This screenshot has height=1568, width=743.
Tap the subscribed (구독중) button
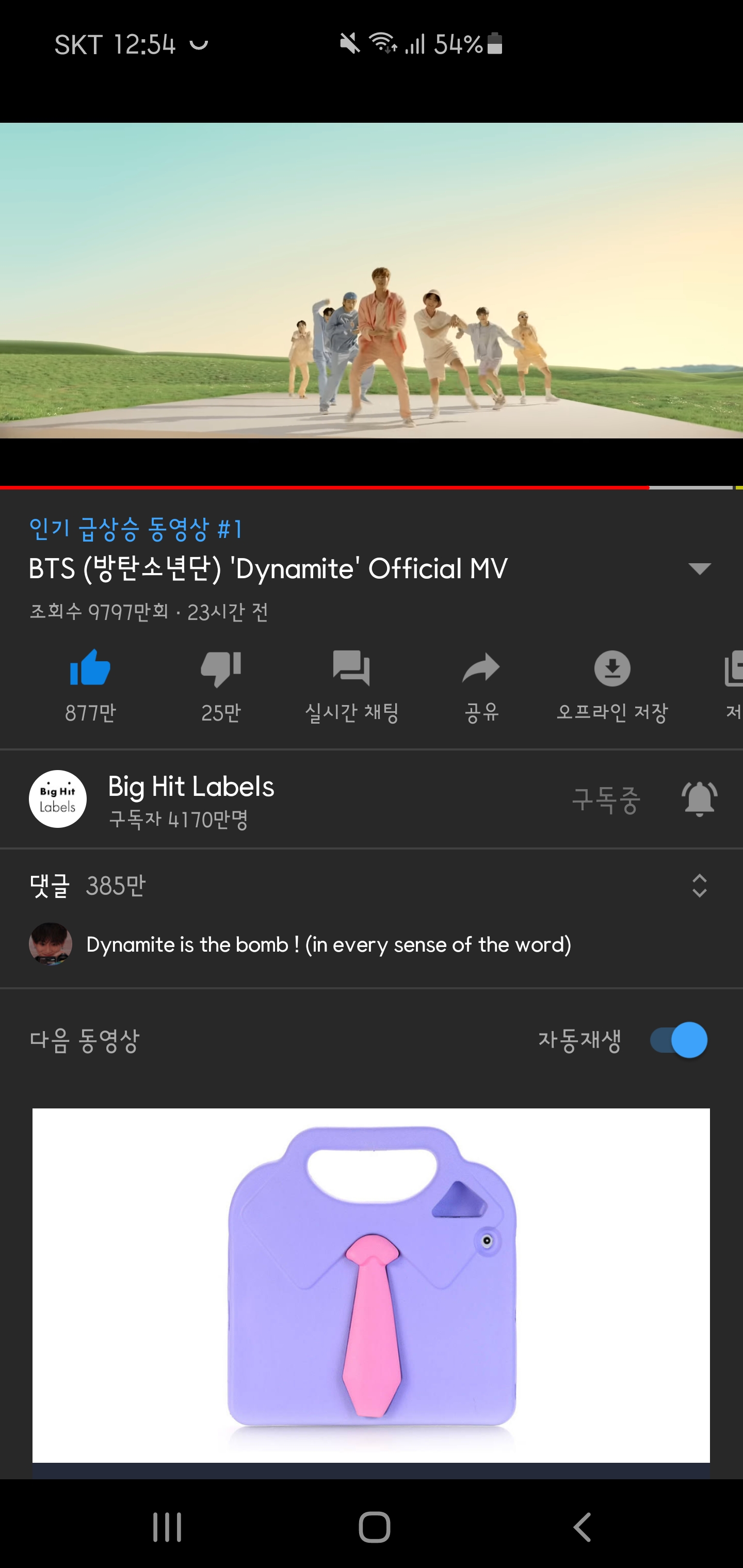pos(605,799)
